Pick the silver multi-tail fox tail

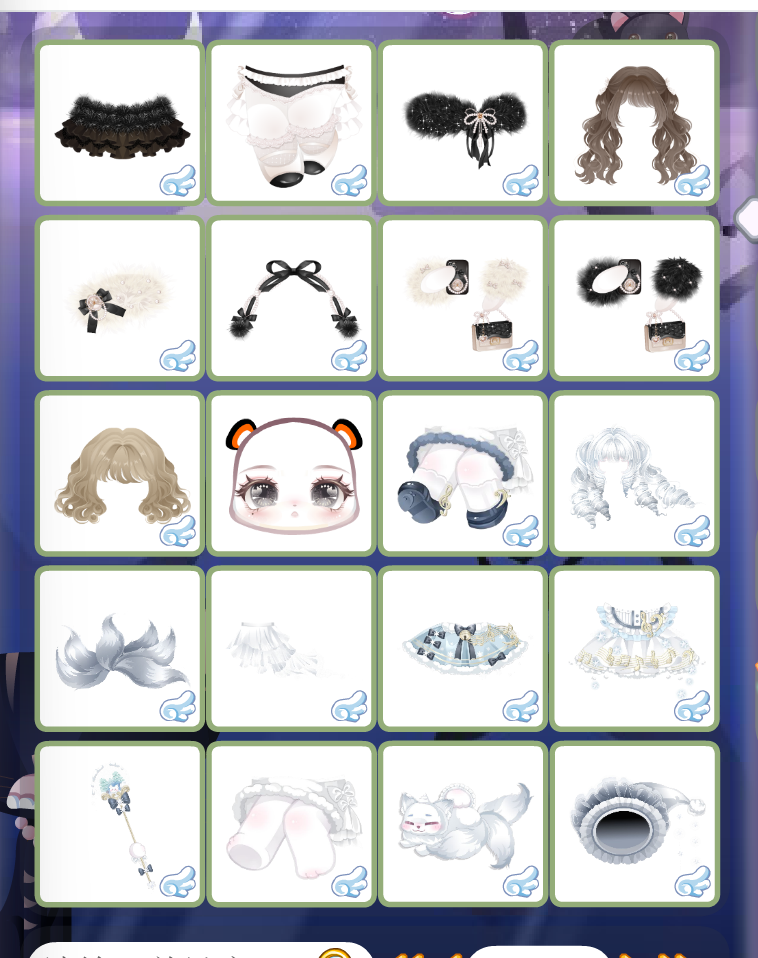click(119, 648)
